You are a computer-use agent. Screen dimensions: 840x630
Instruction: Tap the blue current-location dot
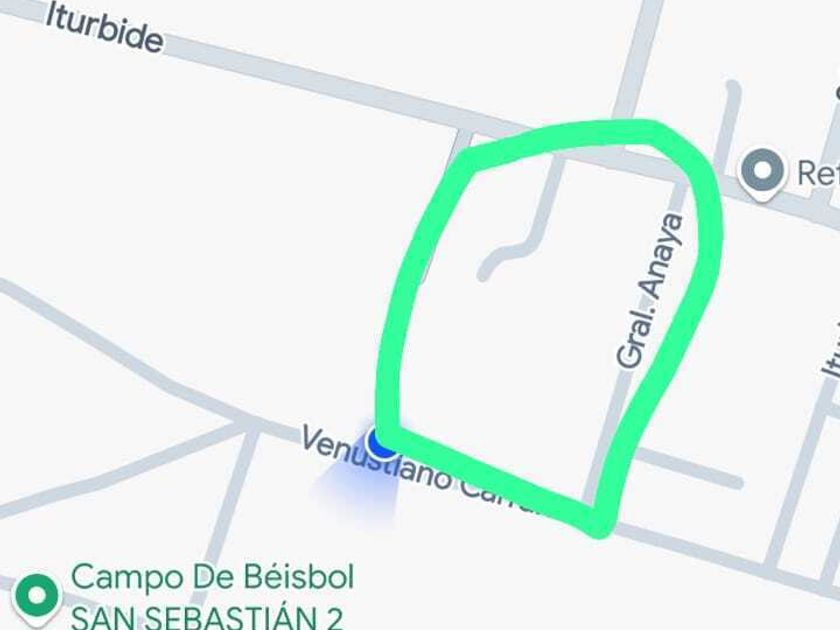click(382, 442)
